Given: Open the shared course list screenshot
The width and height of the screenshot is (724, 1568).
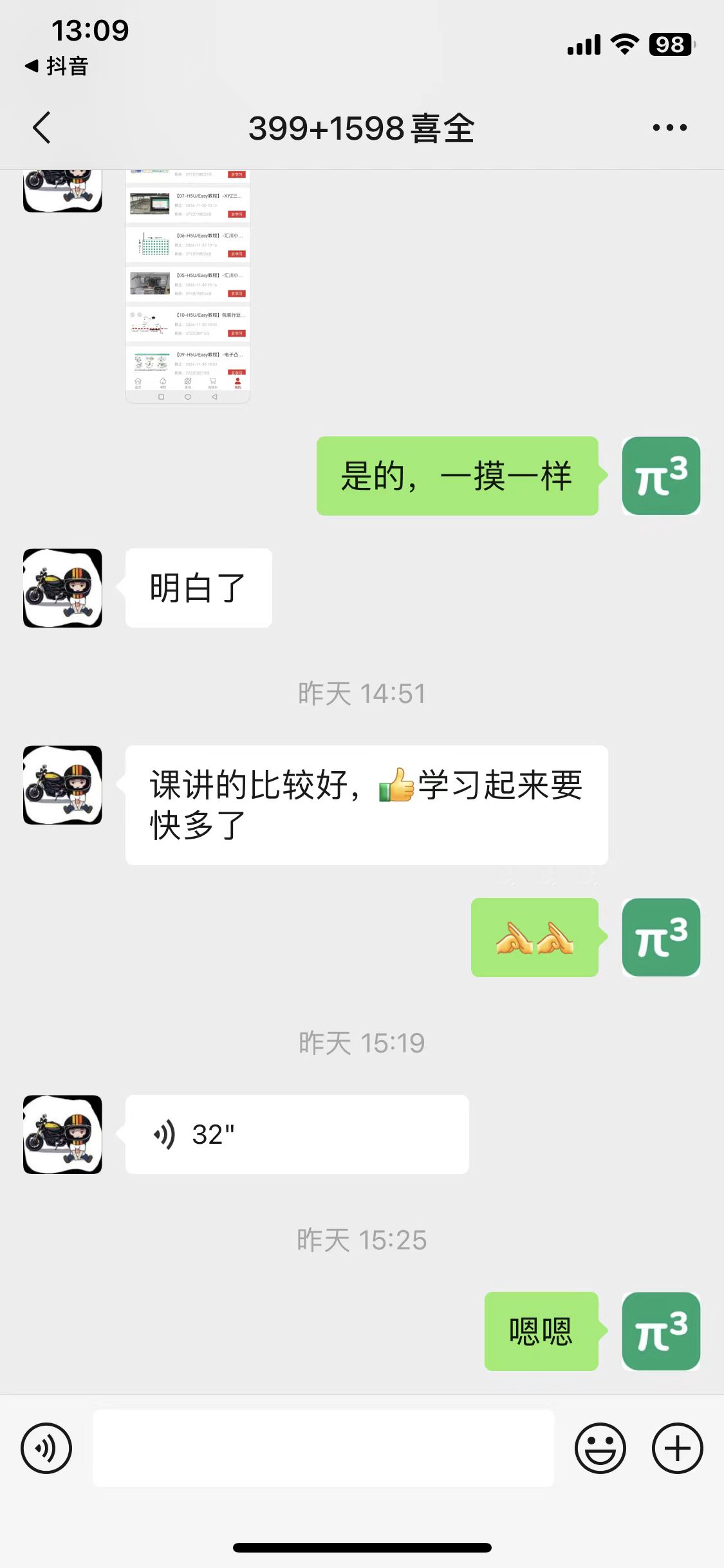Looking at the screenshot, I should coord(187,286).
